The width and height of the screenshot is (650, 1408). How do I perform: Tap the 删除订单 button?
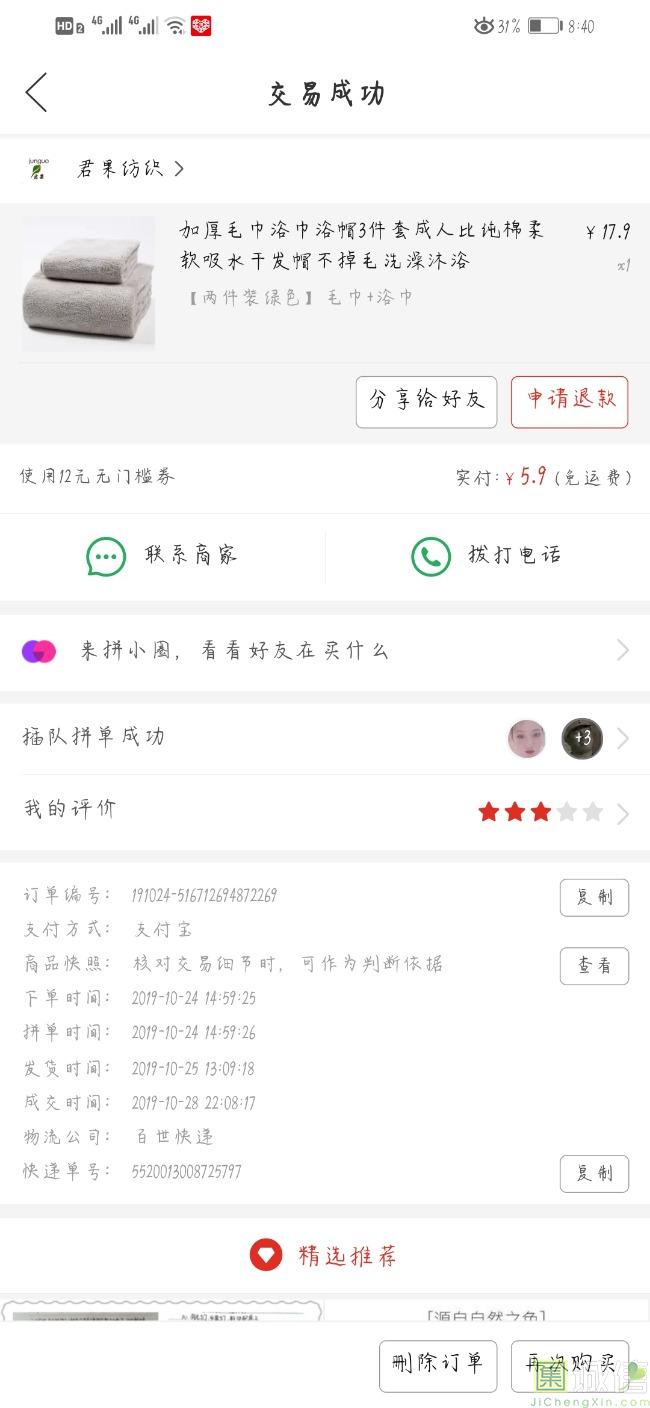pos(437,1364)
